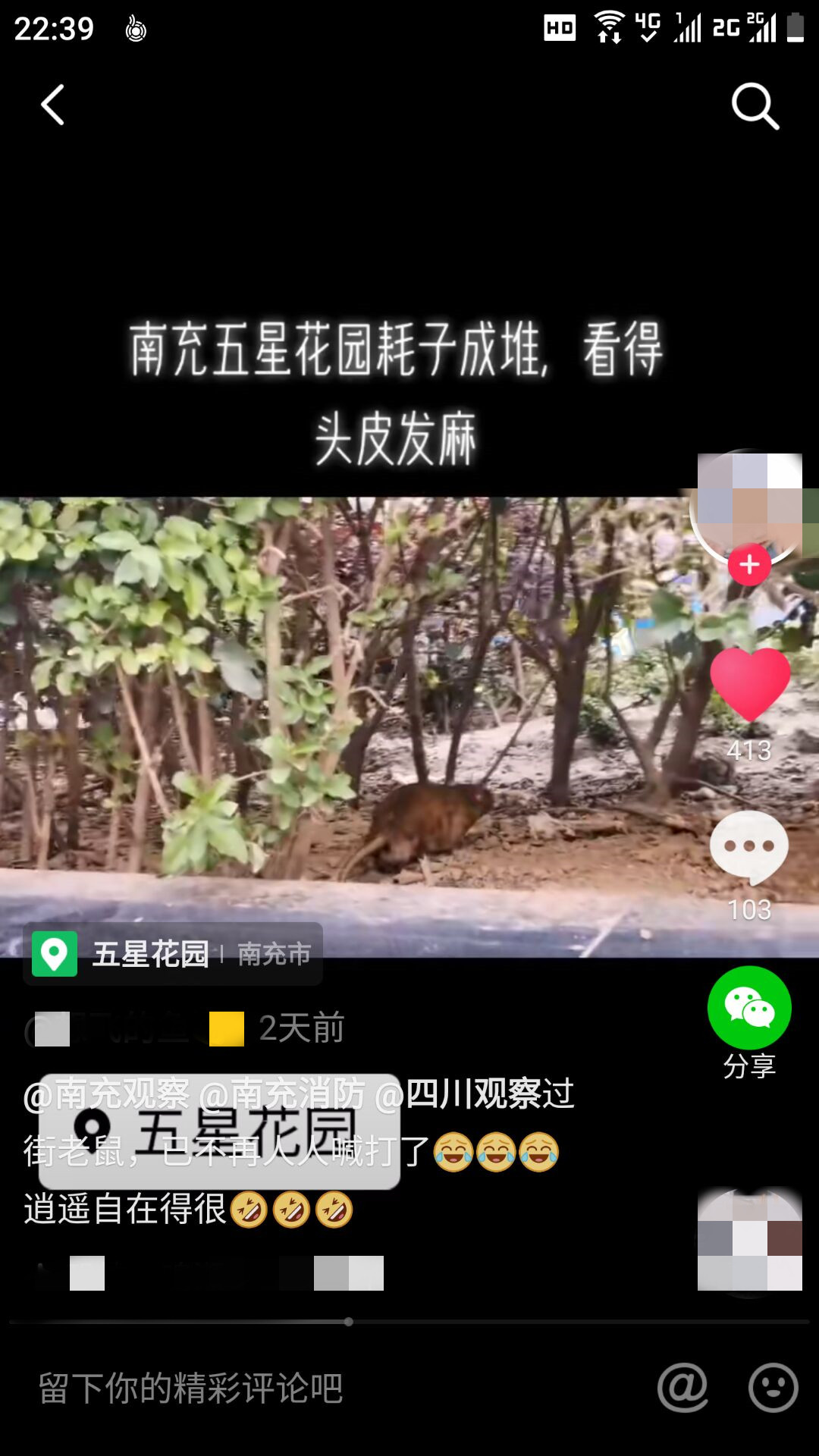Open the emoji picker smiley icon

773,1388
